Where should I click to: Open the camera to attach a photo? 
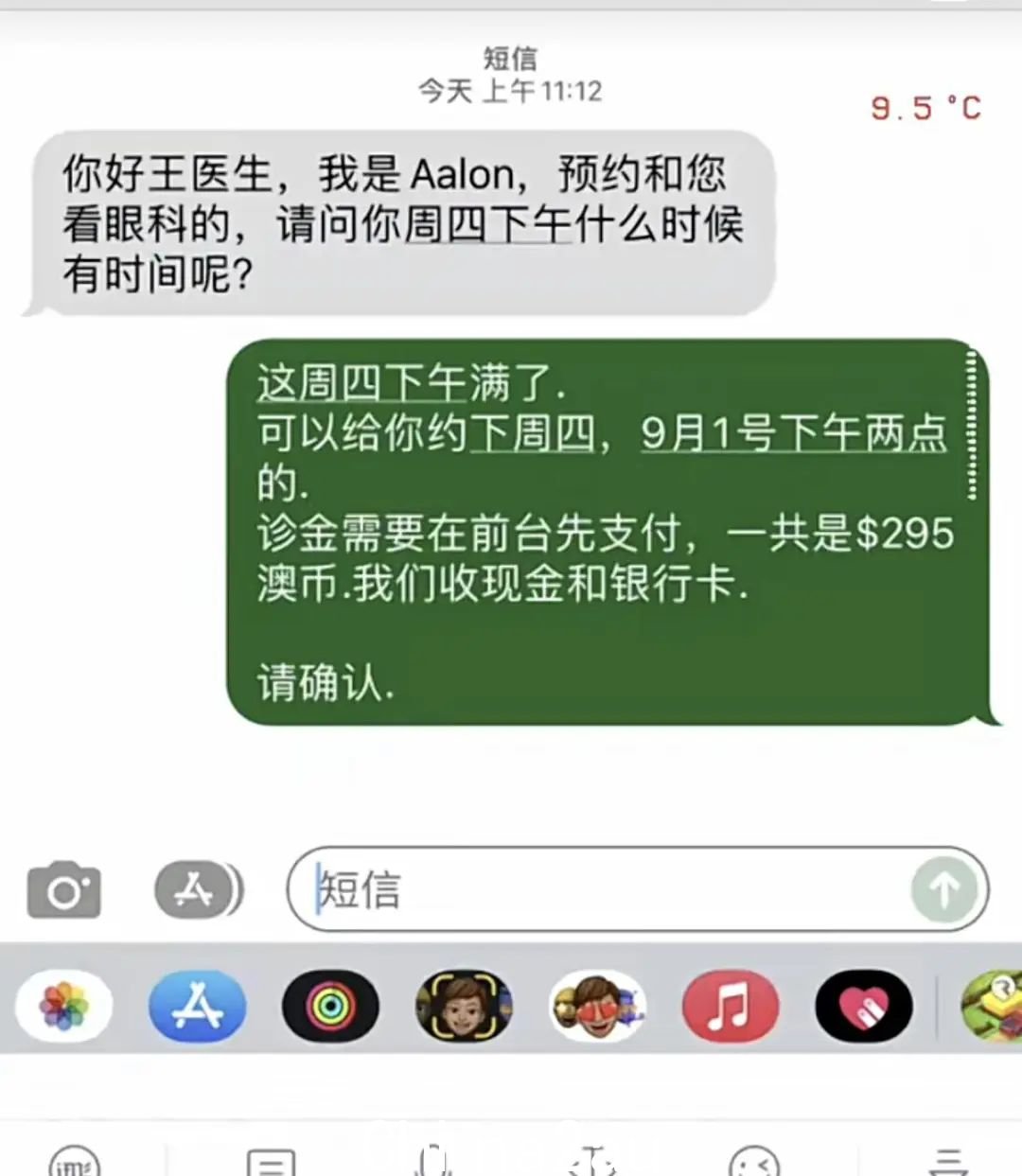click(x=63, y=890)
